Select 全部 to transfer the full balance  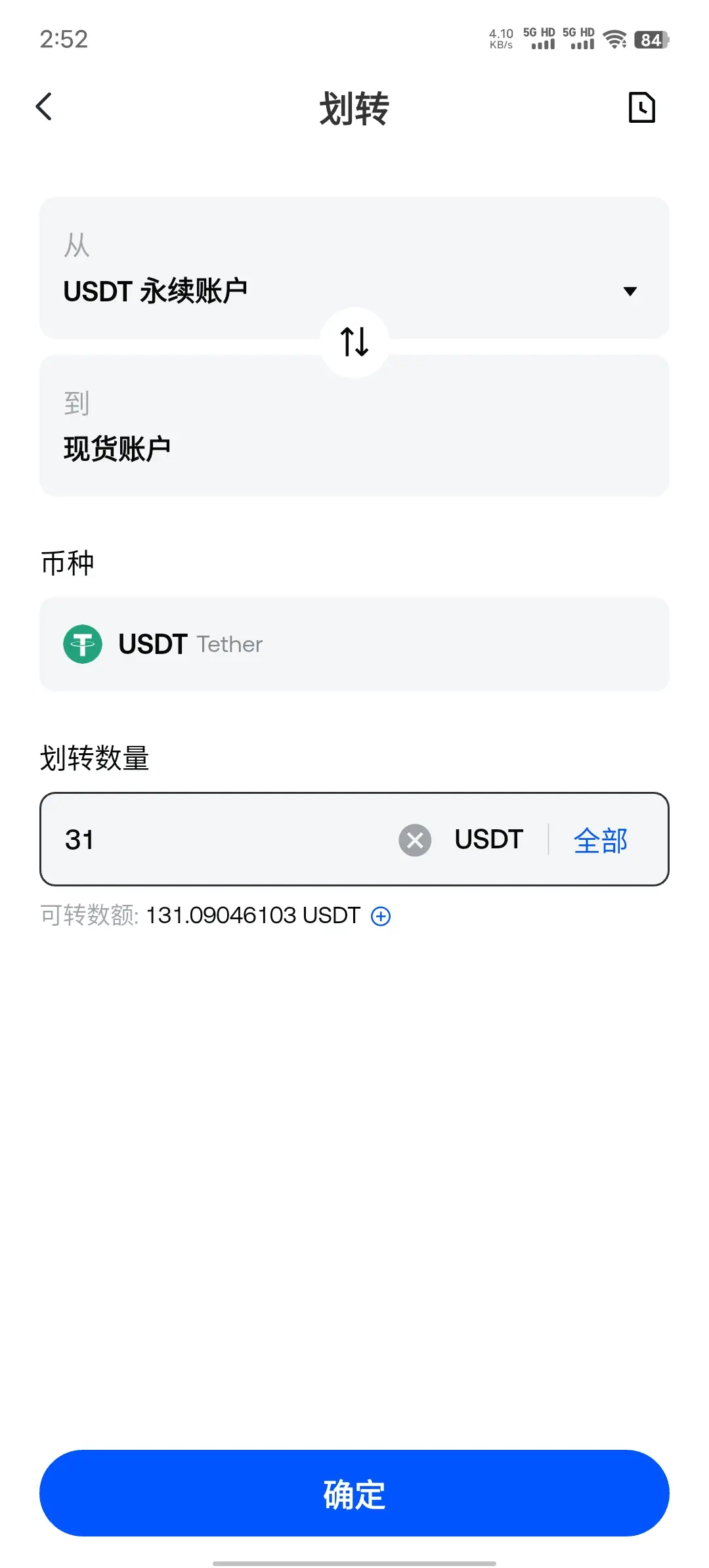[601, 840]
